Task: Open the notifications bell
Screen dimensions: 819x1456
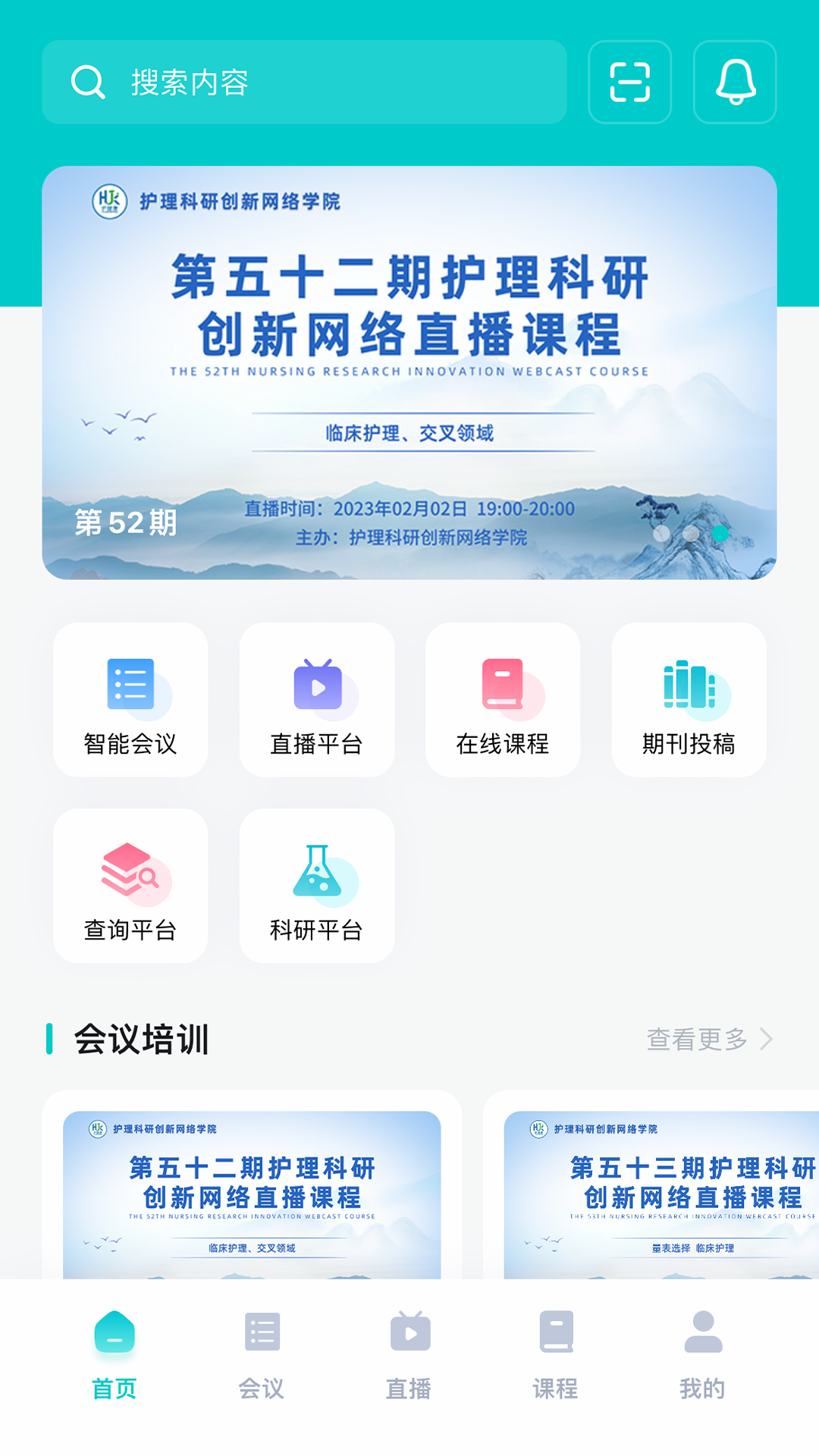Action: [x=735, y=82]
